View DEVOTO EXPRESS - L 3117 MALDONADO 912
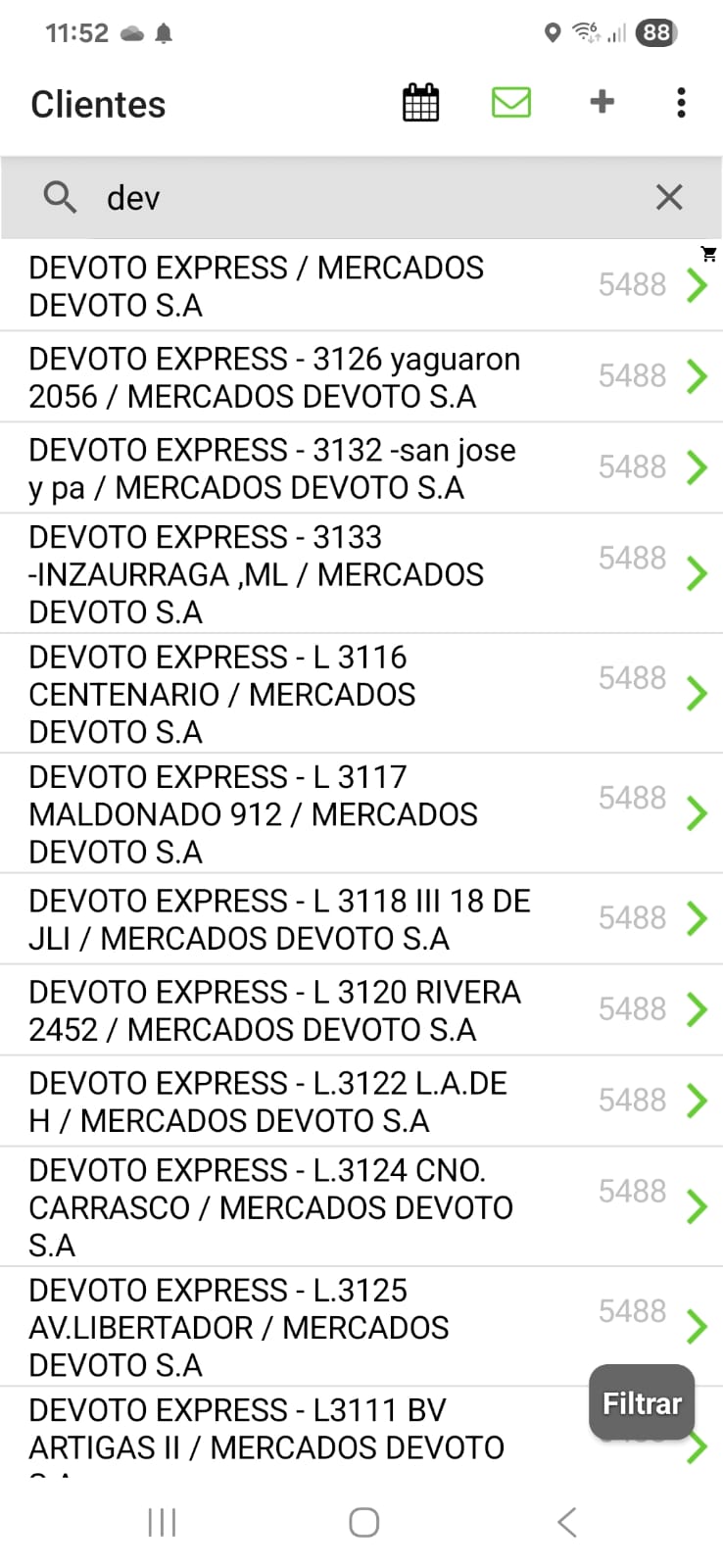 [294, 814]
